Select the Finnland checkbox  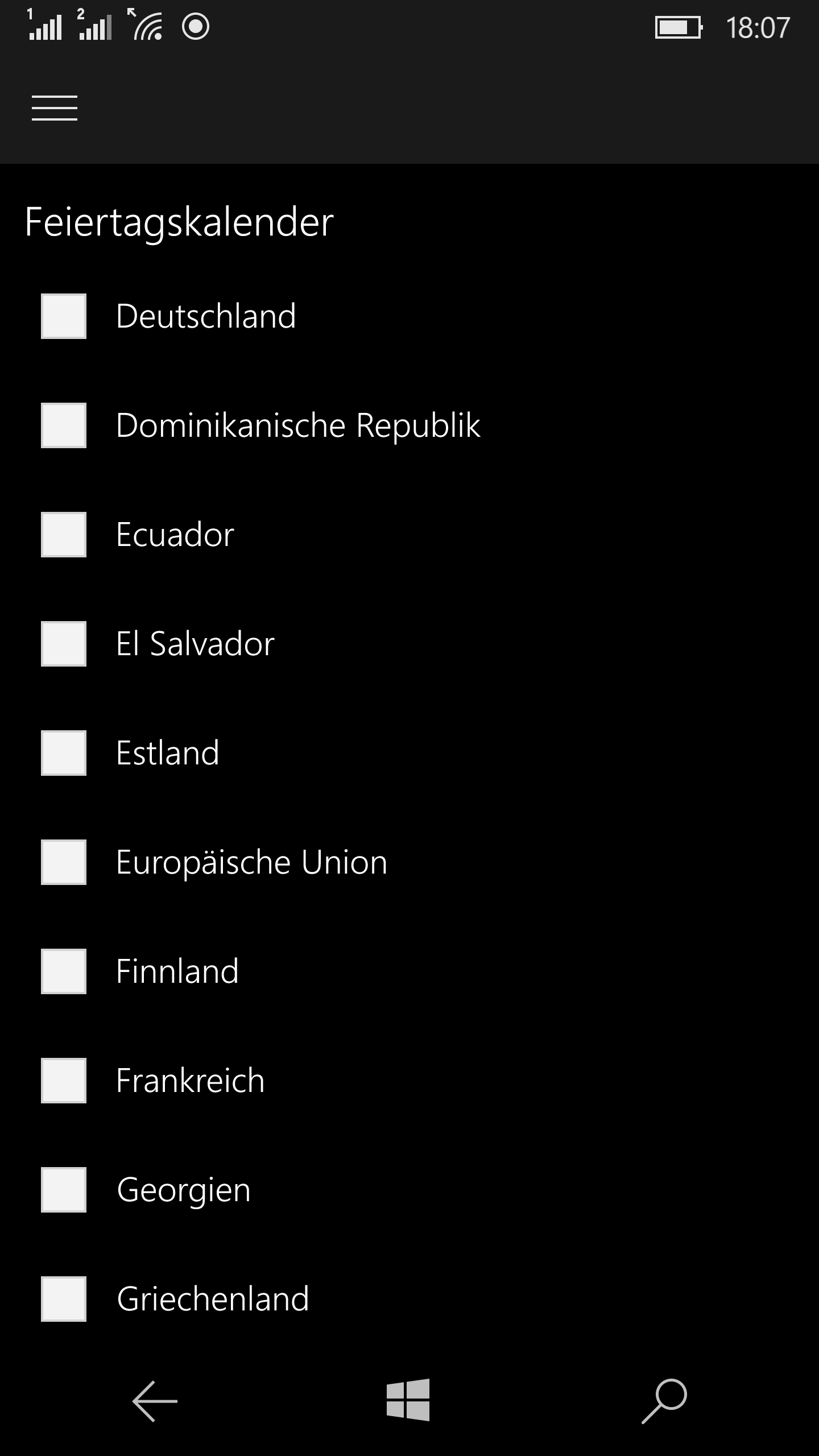point(64,971)
